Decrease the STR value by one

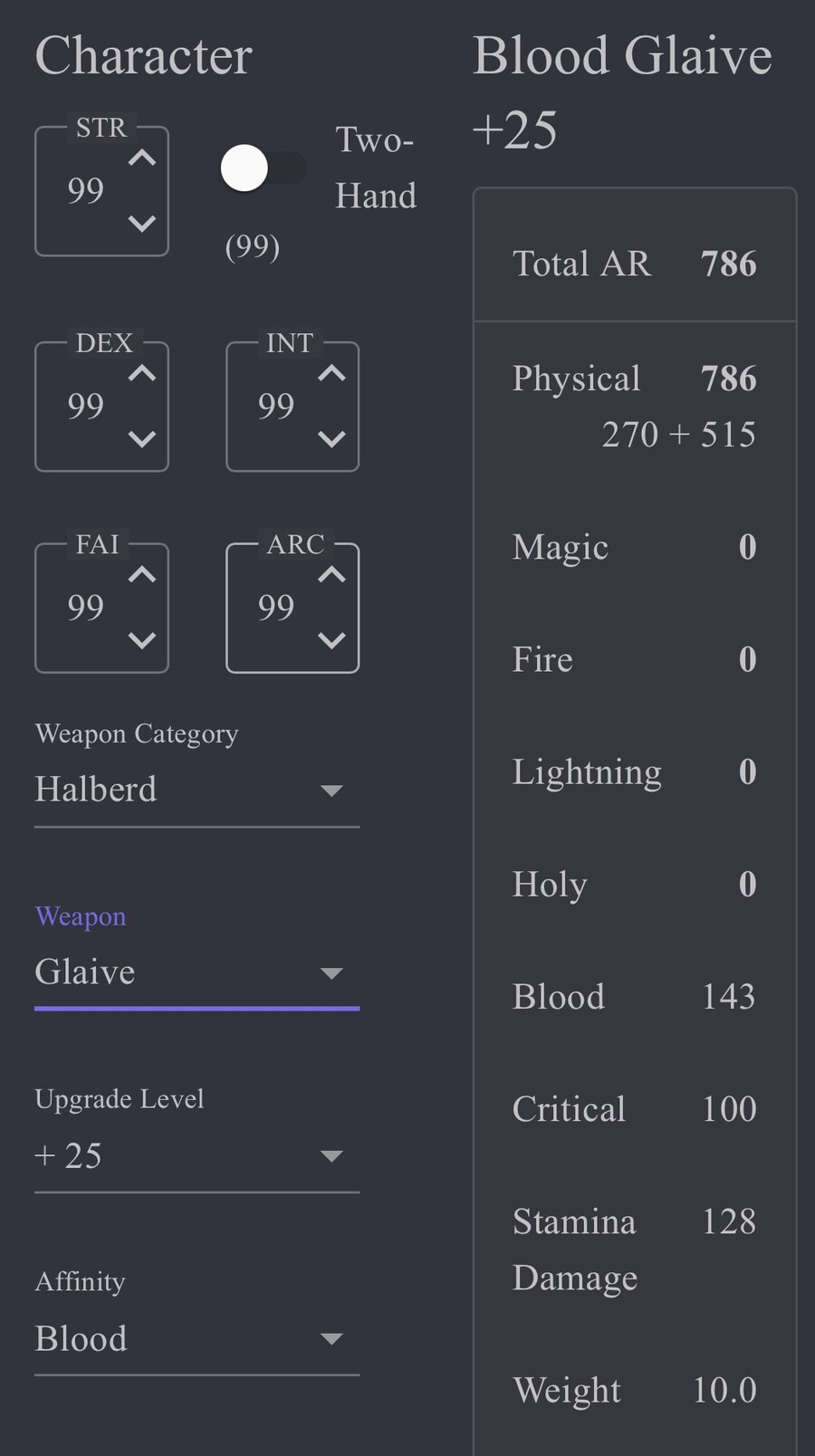pyautogui.click(x=142, y=223)
